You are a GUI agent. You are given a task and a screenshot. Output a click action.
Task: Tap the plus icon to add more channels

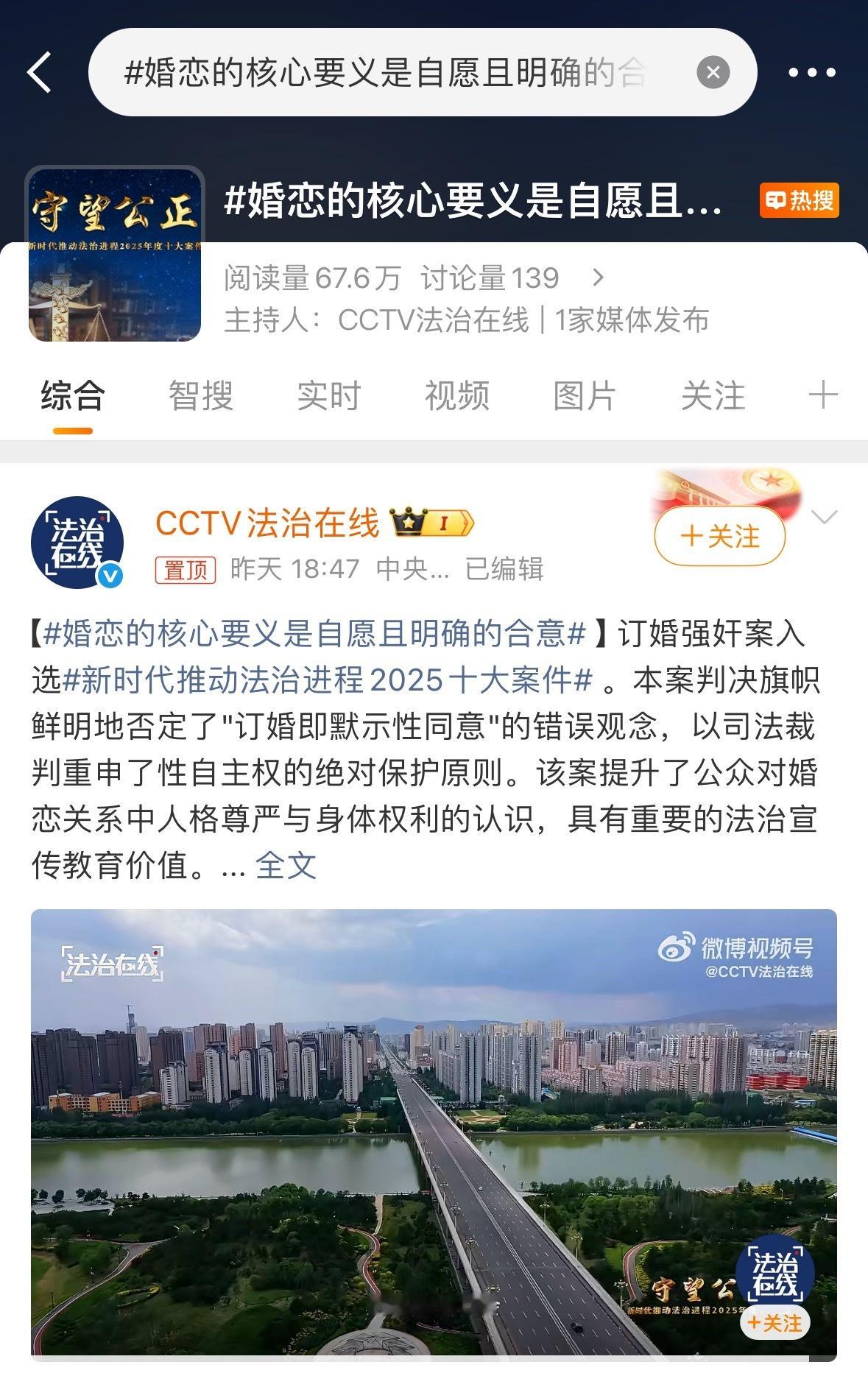(x=822, y=397)
